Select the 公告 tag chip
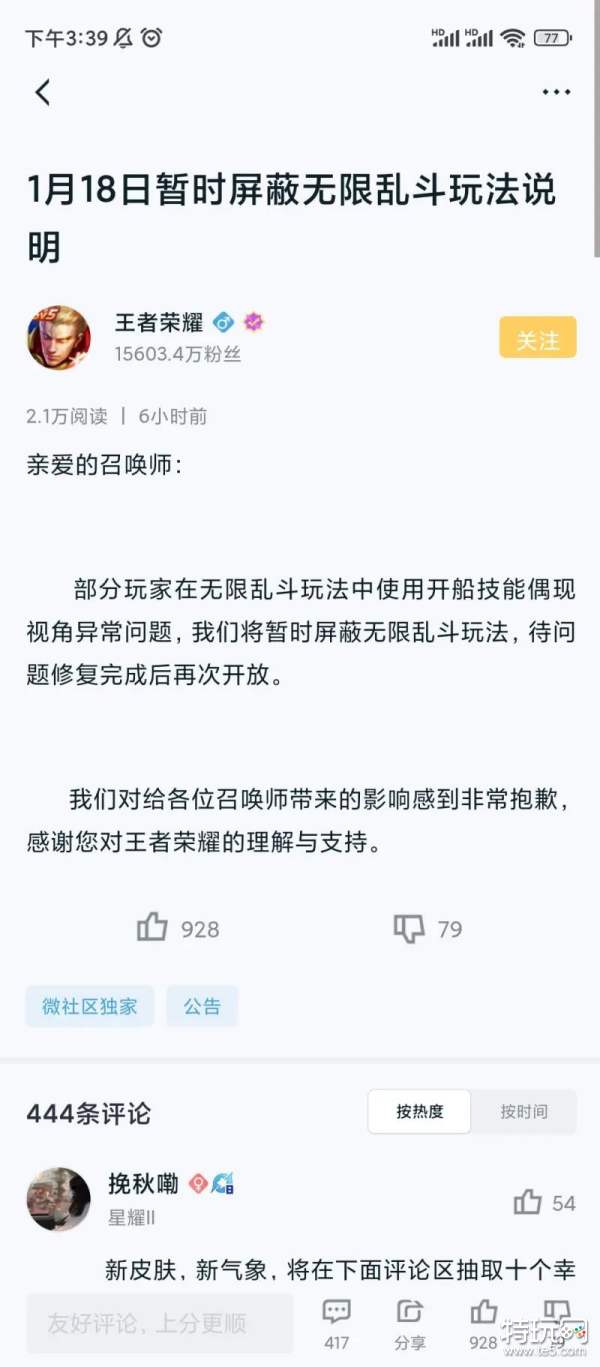Image resolution: width=600 pixels, height=1367 pixels. pyautogui.click(x=202, y=1006)
